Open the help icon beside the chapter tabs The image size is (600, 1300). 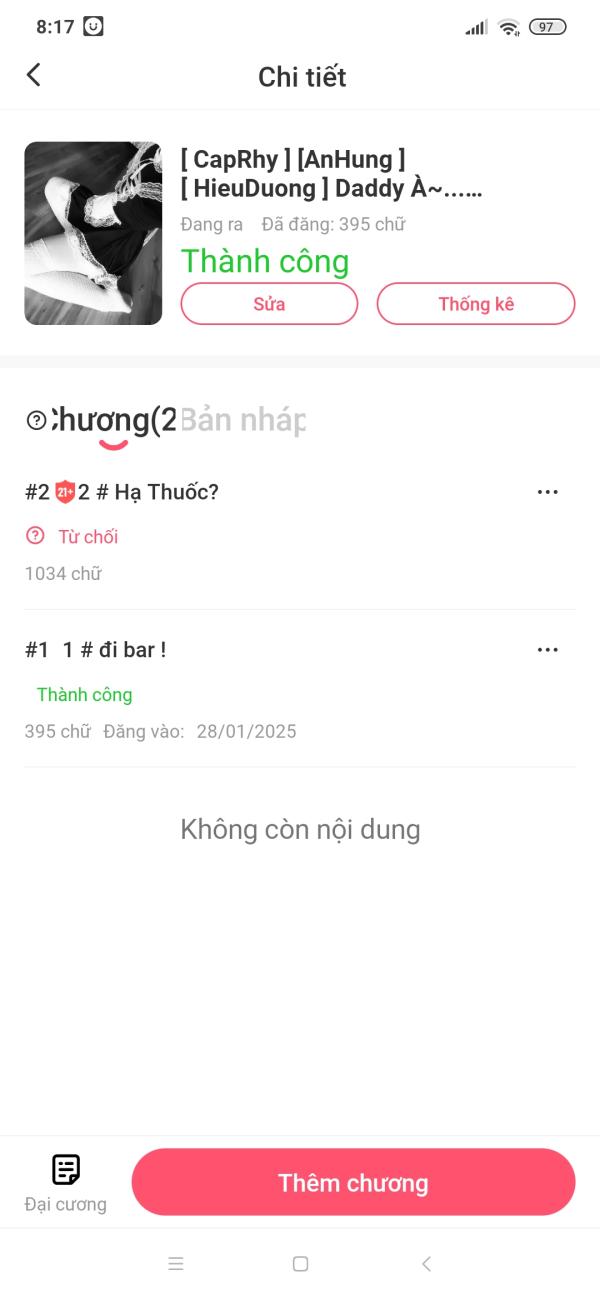[x=36, y=421]
